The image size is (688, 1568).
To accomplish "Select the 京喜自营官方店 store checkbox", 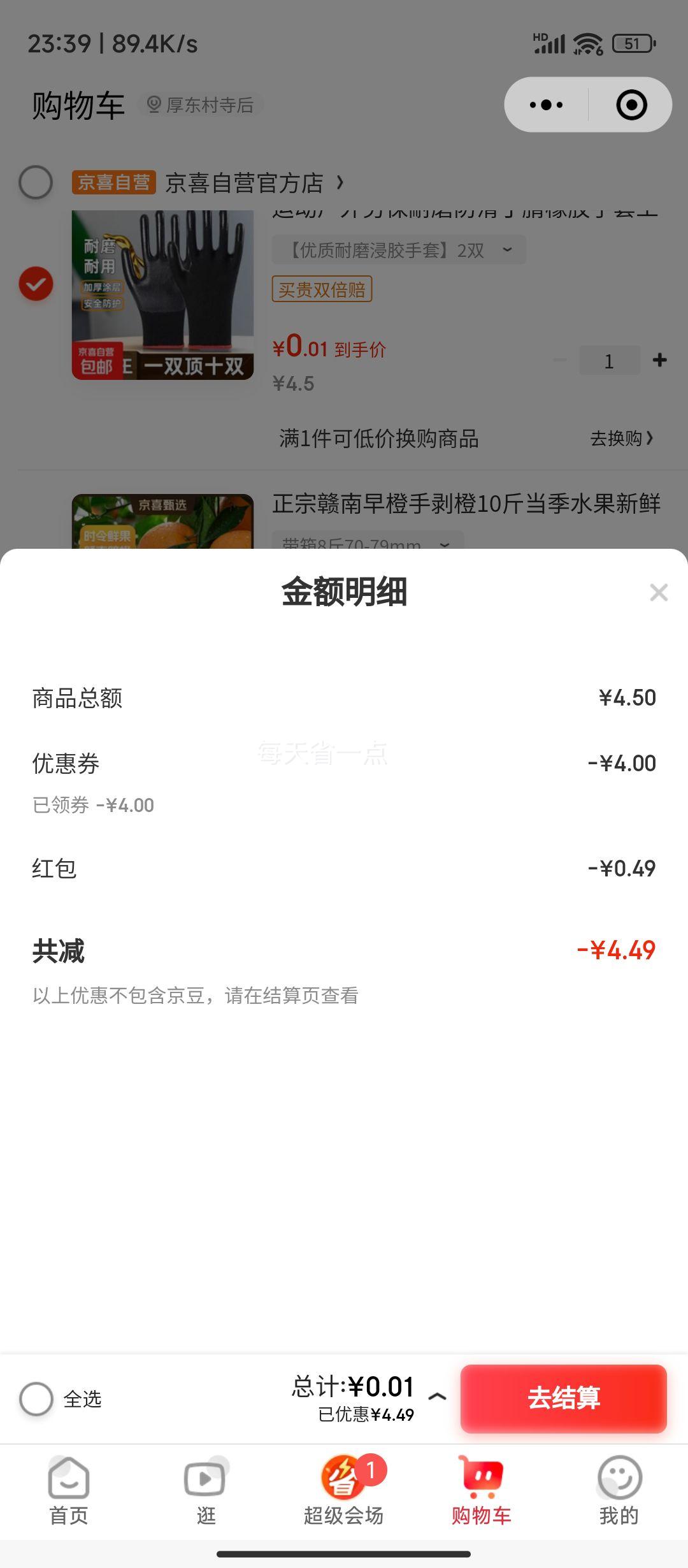I will [x=36, y=183].
